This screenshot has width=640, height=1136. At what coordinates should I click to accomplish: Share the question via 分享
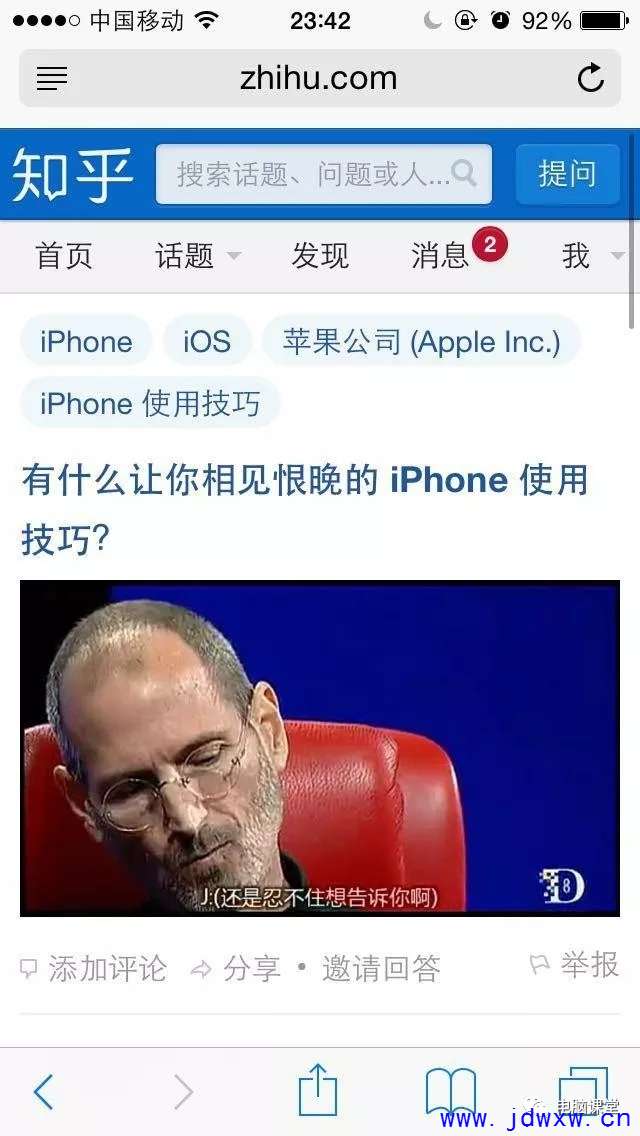coord(235,969)
